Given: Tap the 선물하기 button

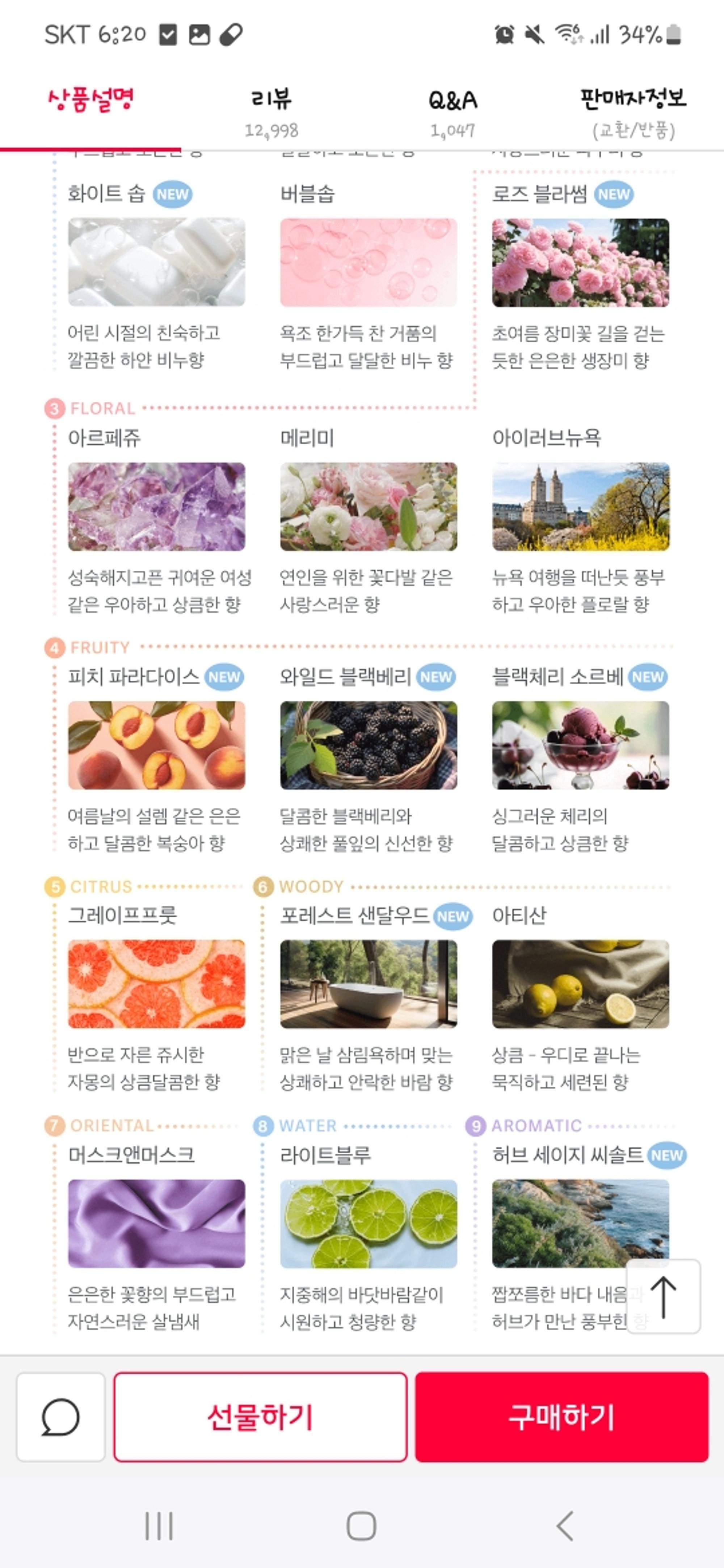Looking at the screenshot, I should point(260,1416).
